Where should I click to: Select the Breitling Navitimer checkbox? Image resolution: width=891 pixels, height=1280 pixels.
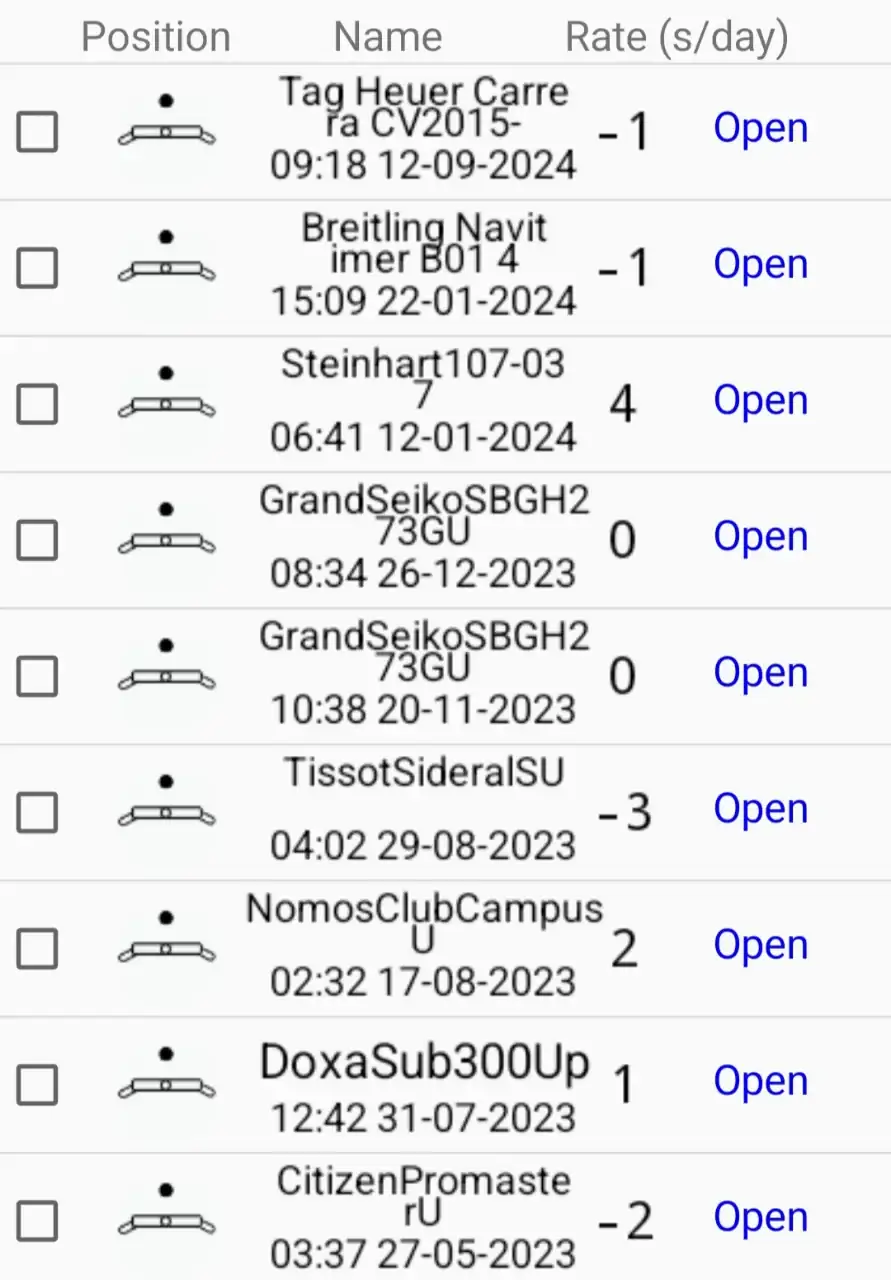[37, 268]
